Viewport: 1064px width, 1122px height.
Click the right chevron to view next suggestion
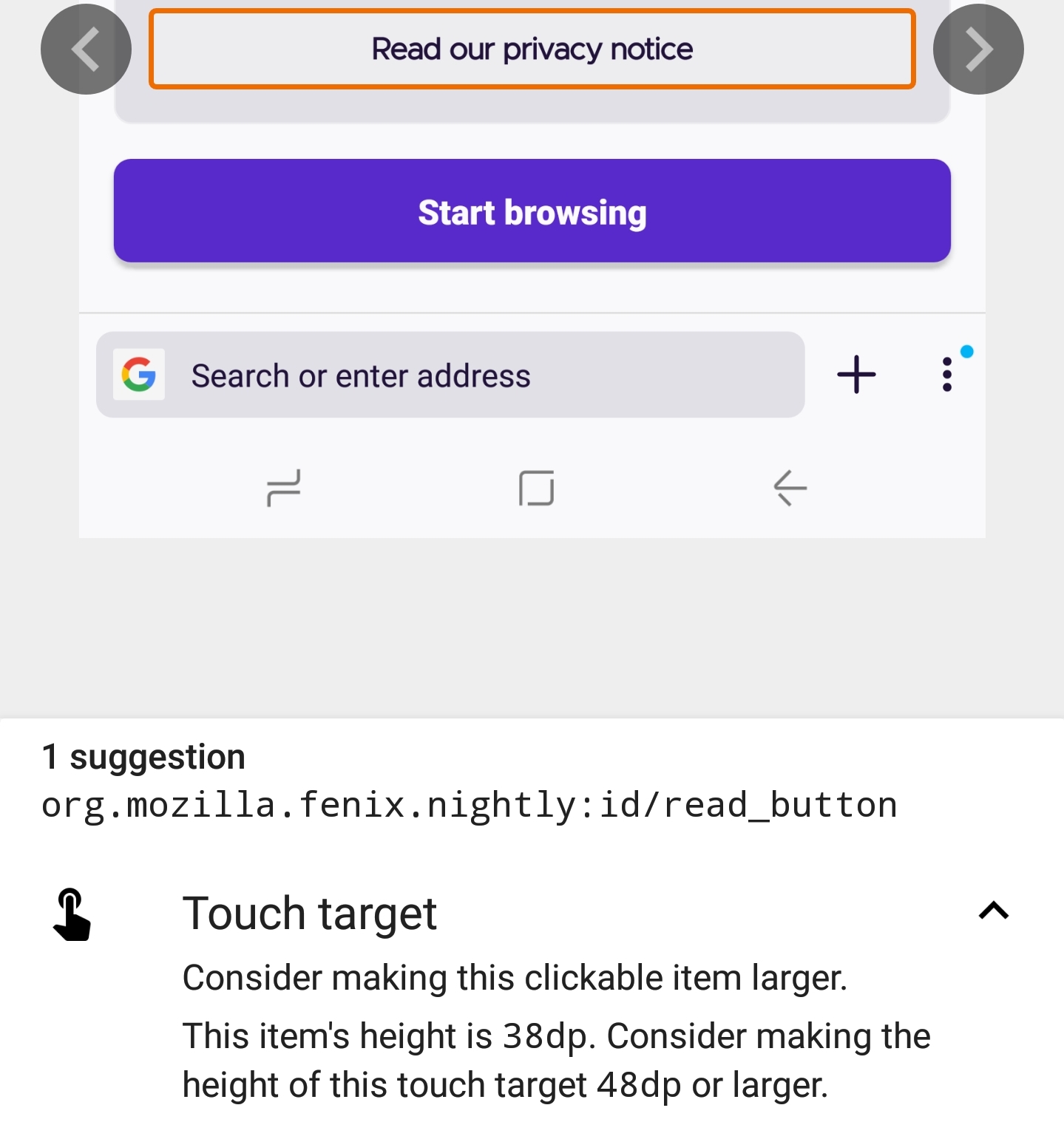tap(977, 48)
